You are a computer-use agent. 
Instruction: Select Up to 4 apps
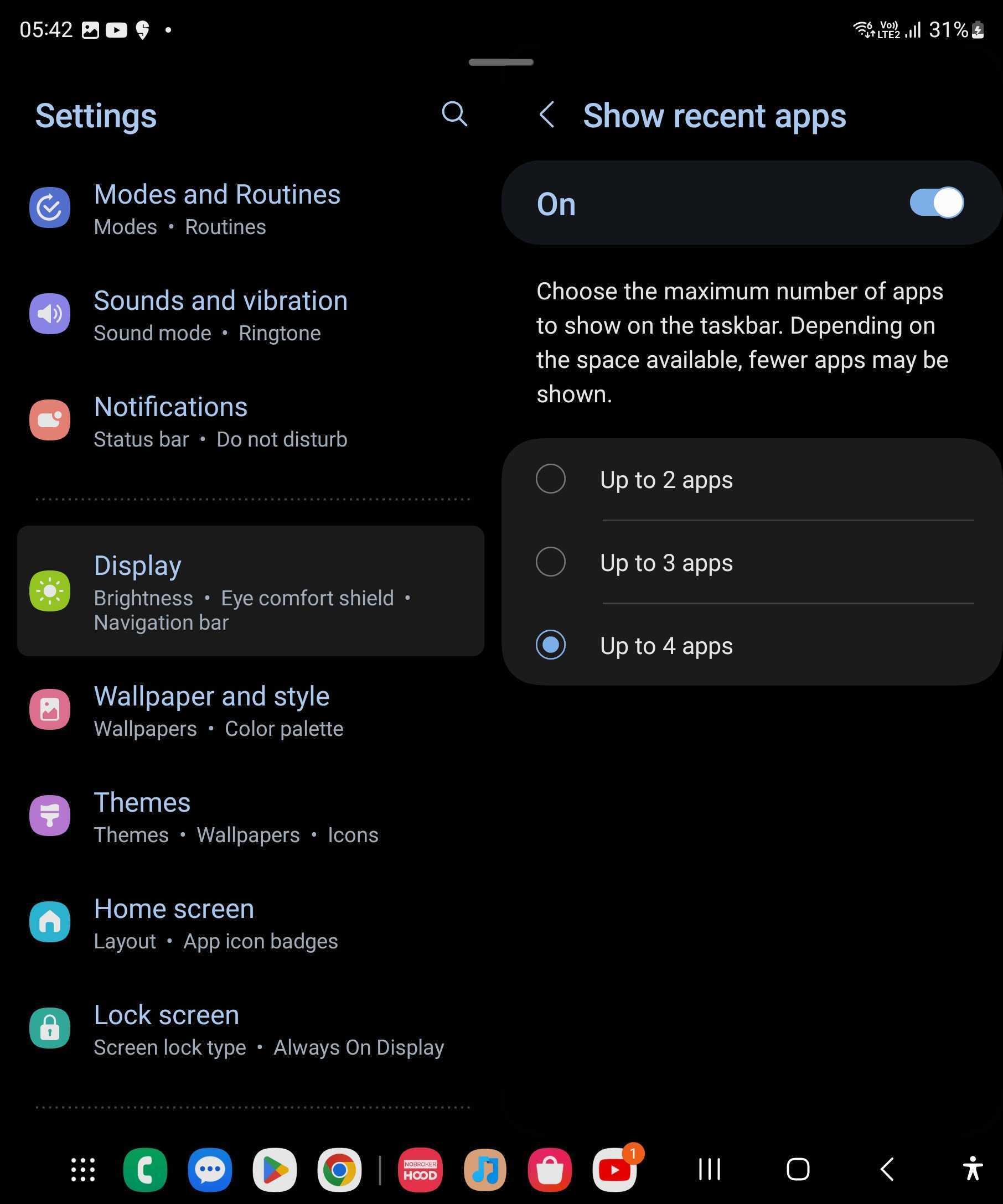tap(551, 645)
